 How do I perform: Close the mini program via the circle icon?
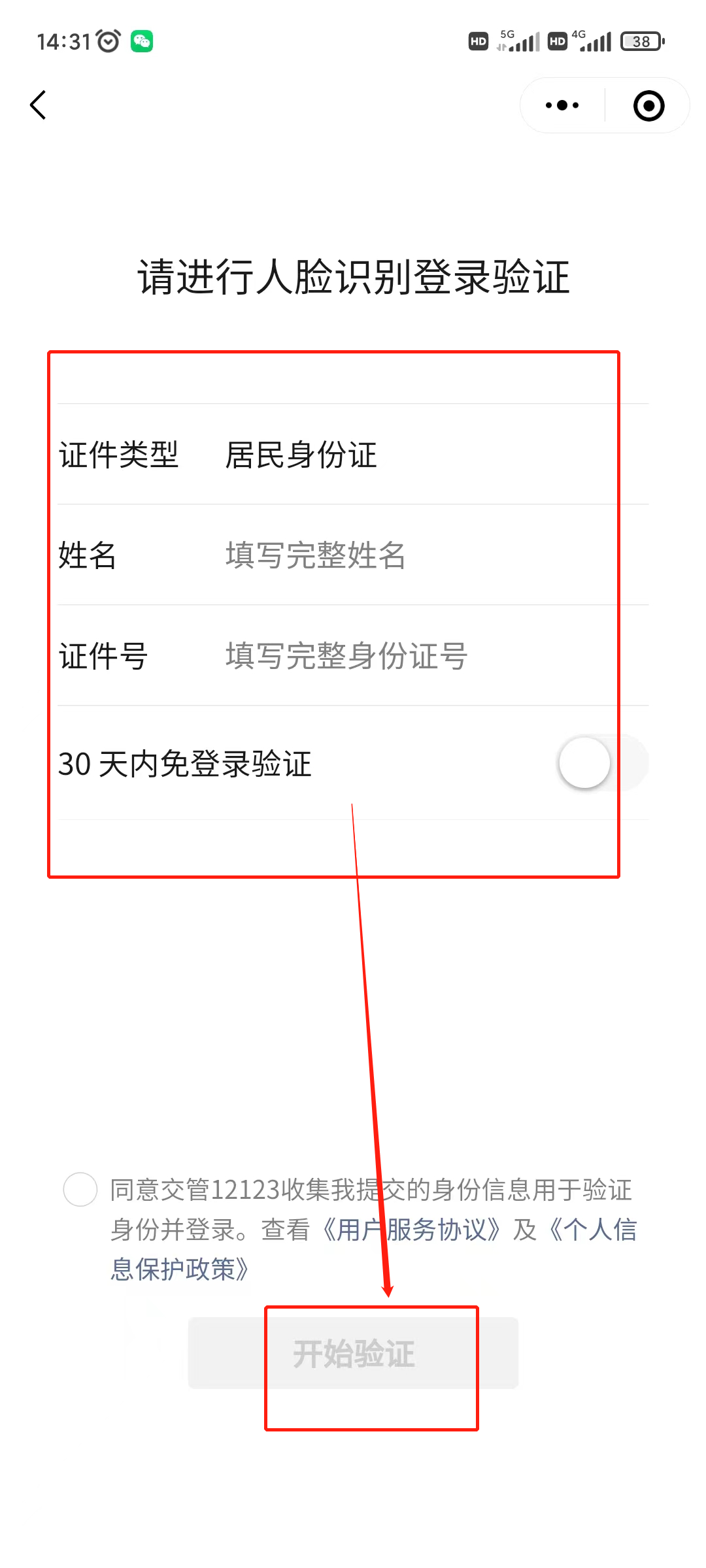[648, 106]
